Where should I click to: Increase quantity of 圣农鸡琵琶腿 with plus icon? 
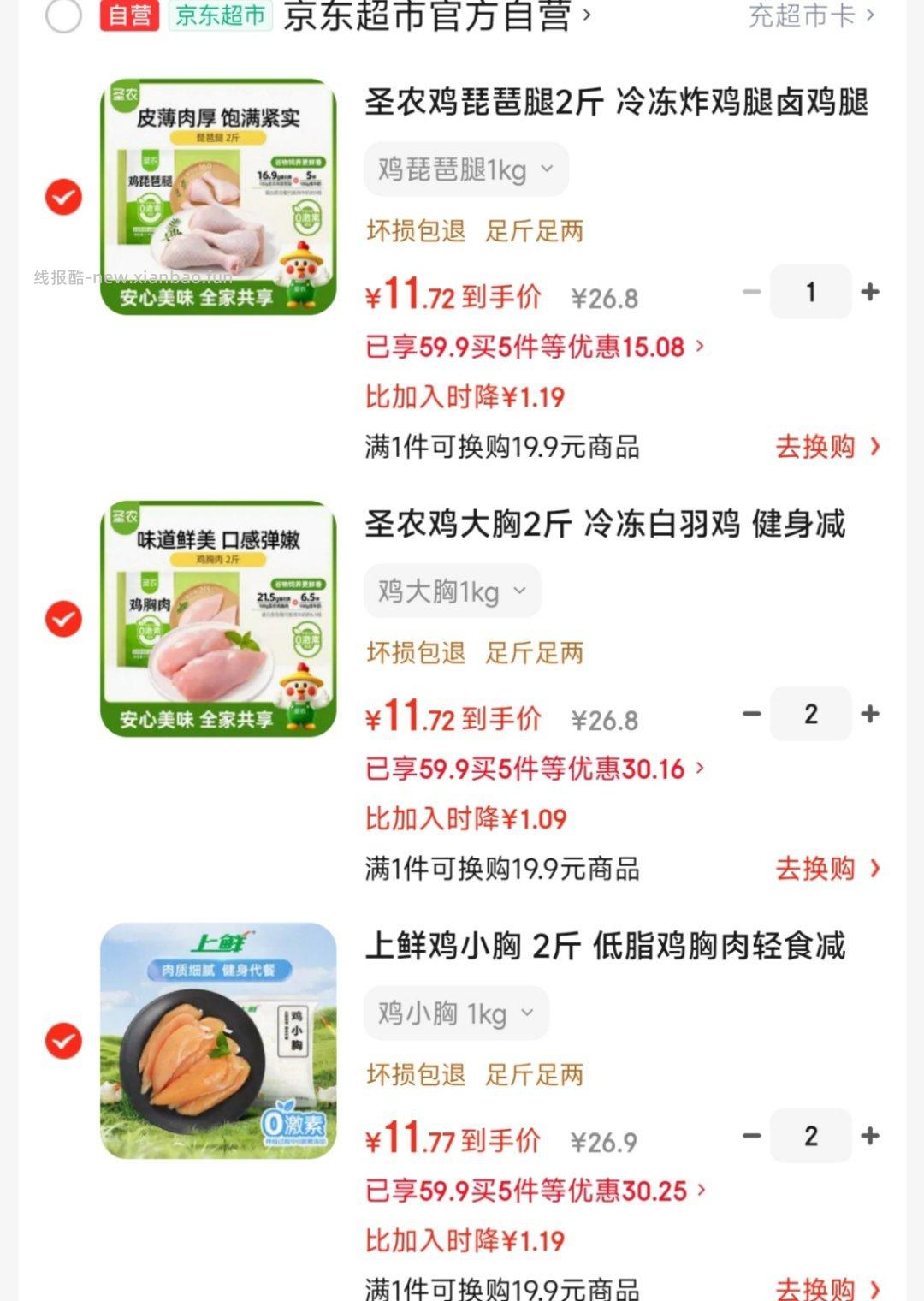point(870,291)
